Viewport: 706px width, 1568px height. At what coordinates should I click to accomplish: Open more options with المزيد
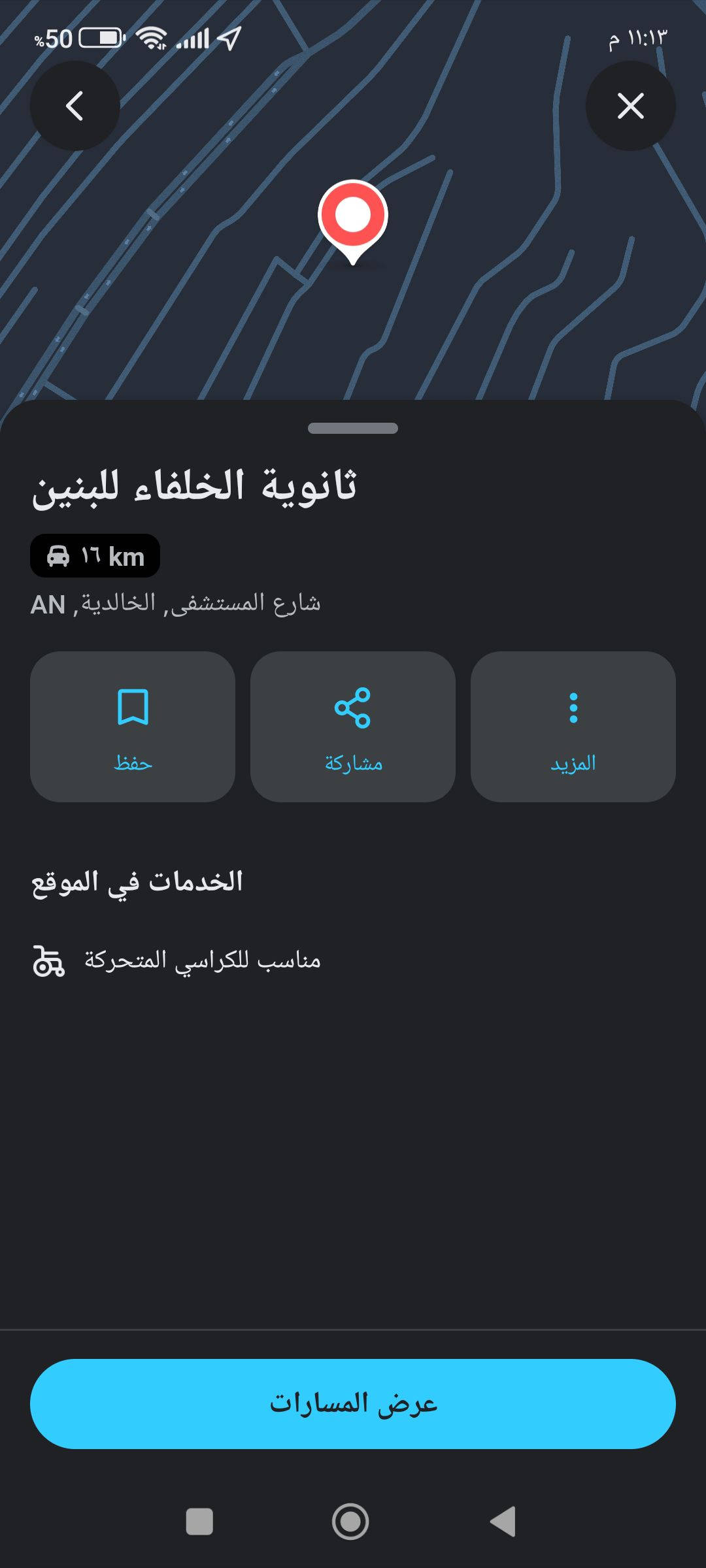573,727
